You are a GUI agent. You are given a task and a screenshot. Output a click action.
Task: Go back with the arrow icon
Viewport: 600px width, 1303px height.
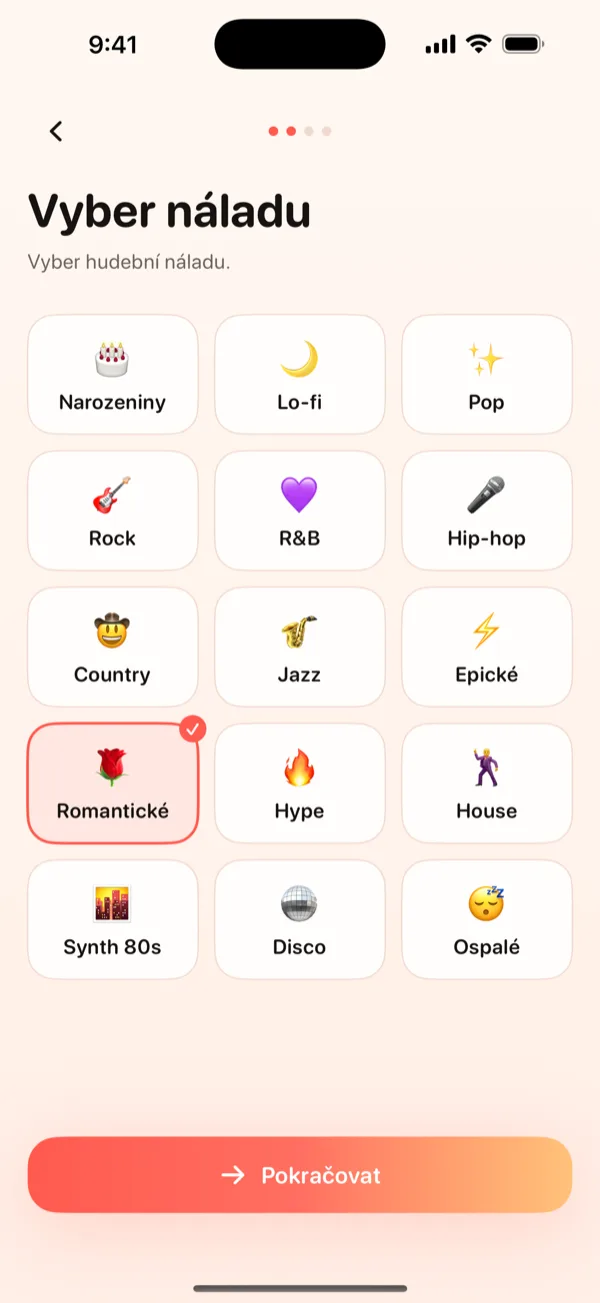tap(56, 131)
